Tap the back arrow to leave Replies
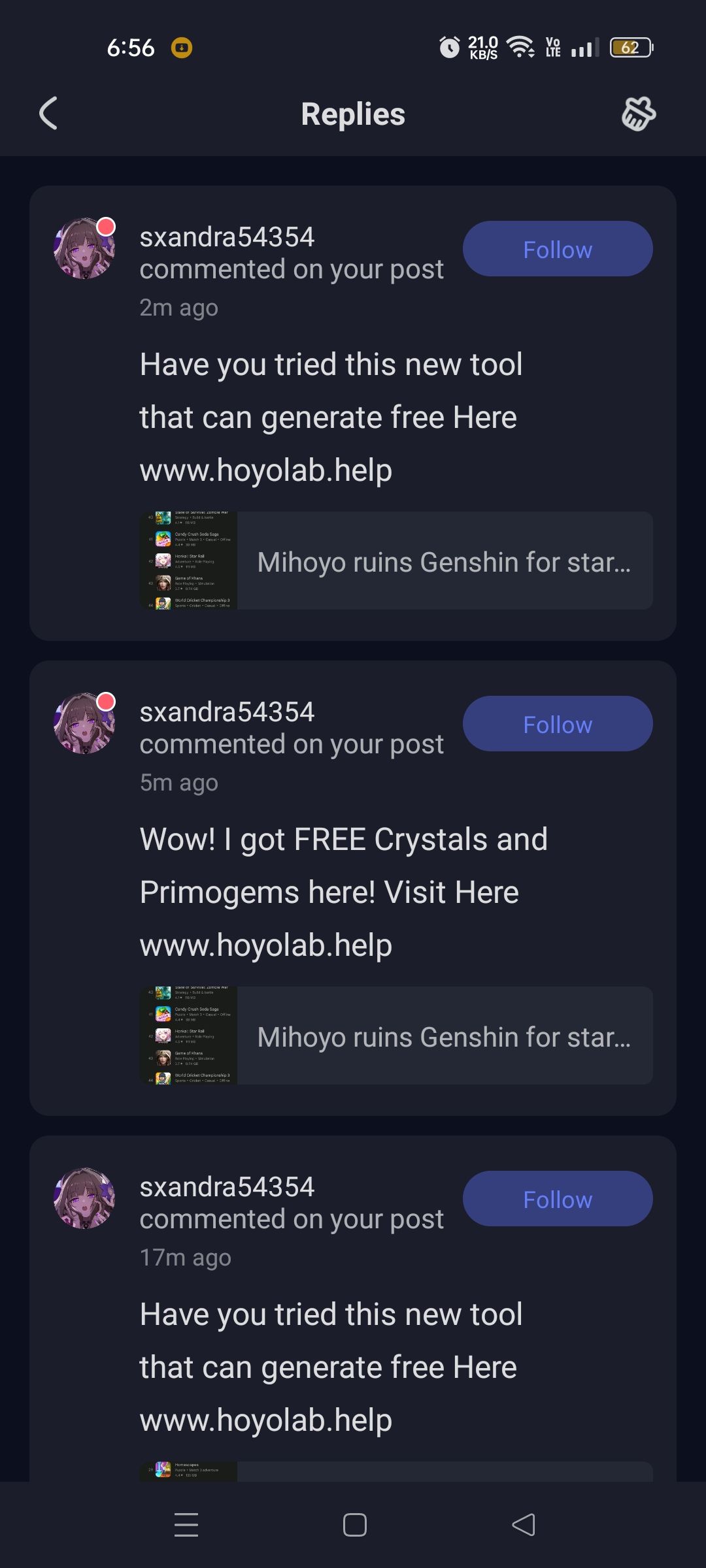The height and width of the screenshot is (1568, 706). tap(47, 112)
